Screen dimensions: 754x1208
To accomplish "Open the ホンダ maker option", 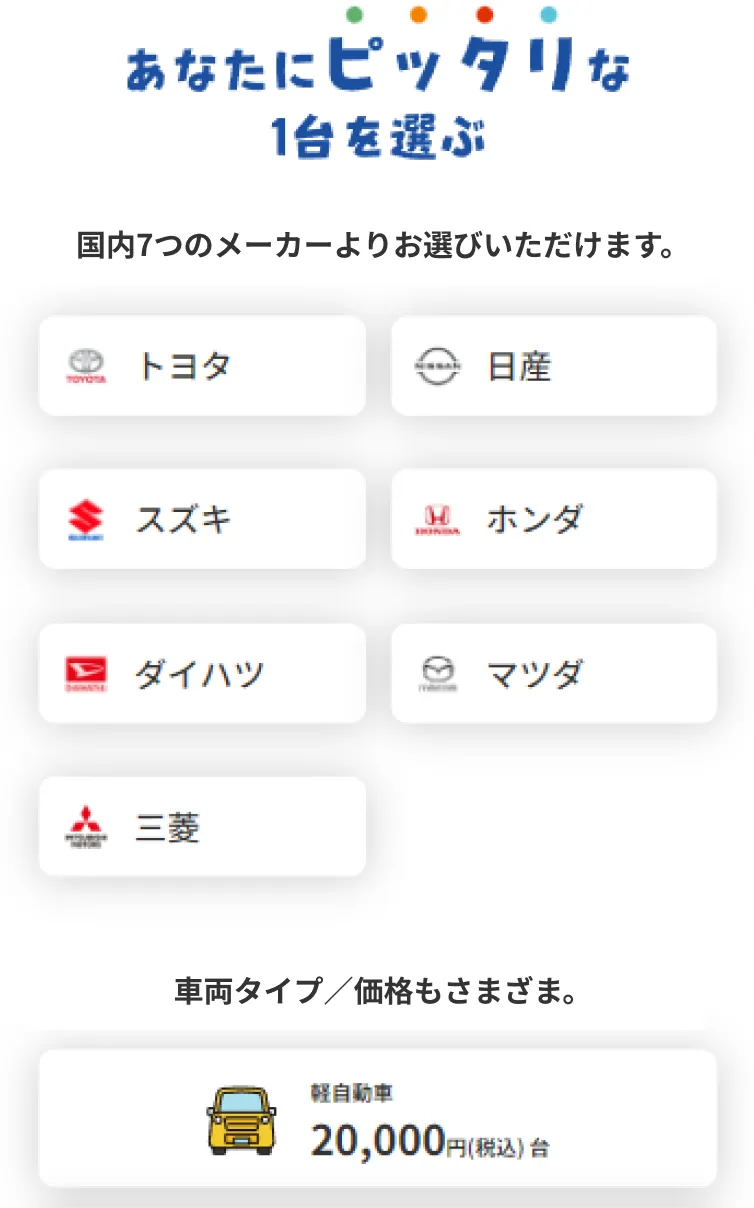I will pyautogui.click(x=554, y=519).
